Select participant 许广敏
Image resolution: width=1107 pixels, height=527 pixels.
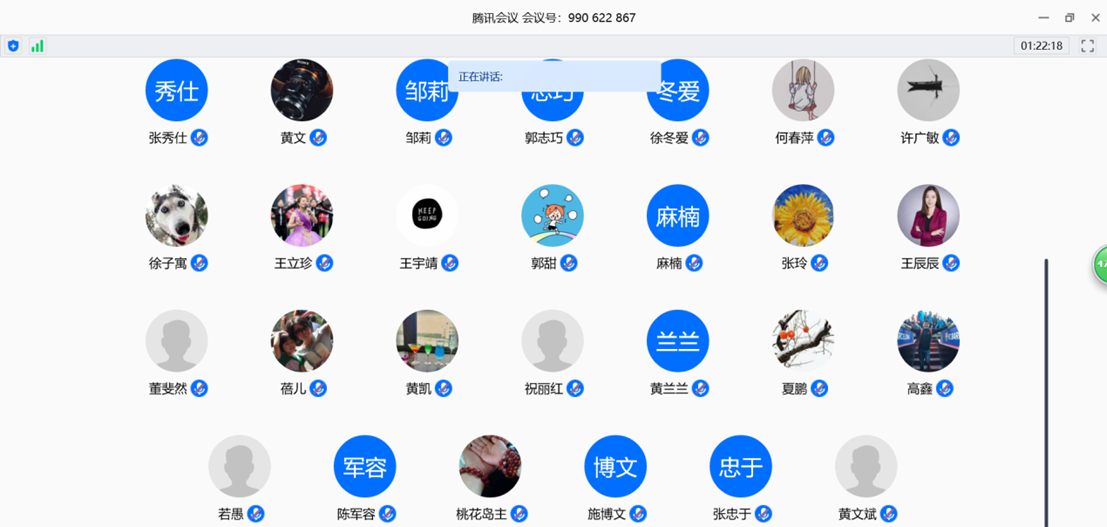[x=928, y=91]
